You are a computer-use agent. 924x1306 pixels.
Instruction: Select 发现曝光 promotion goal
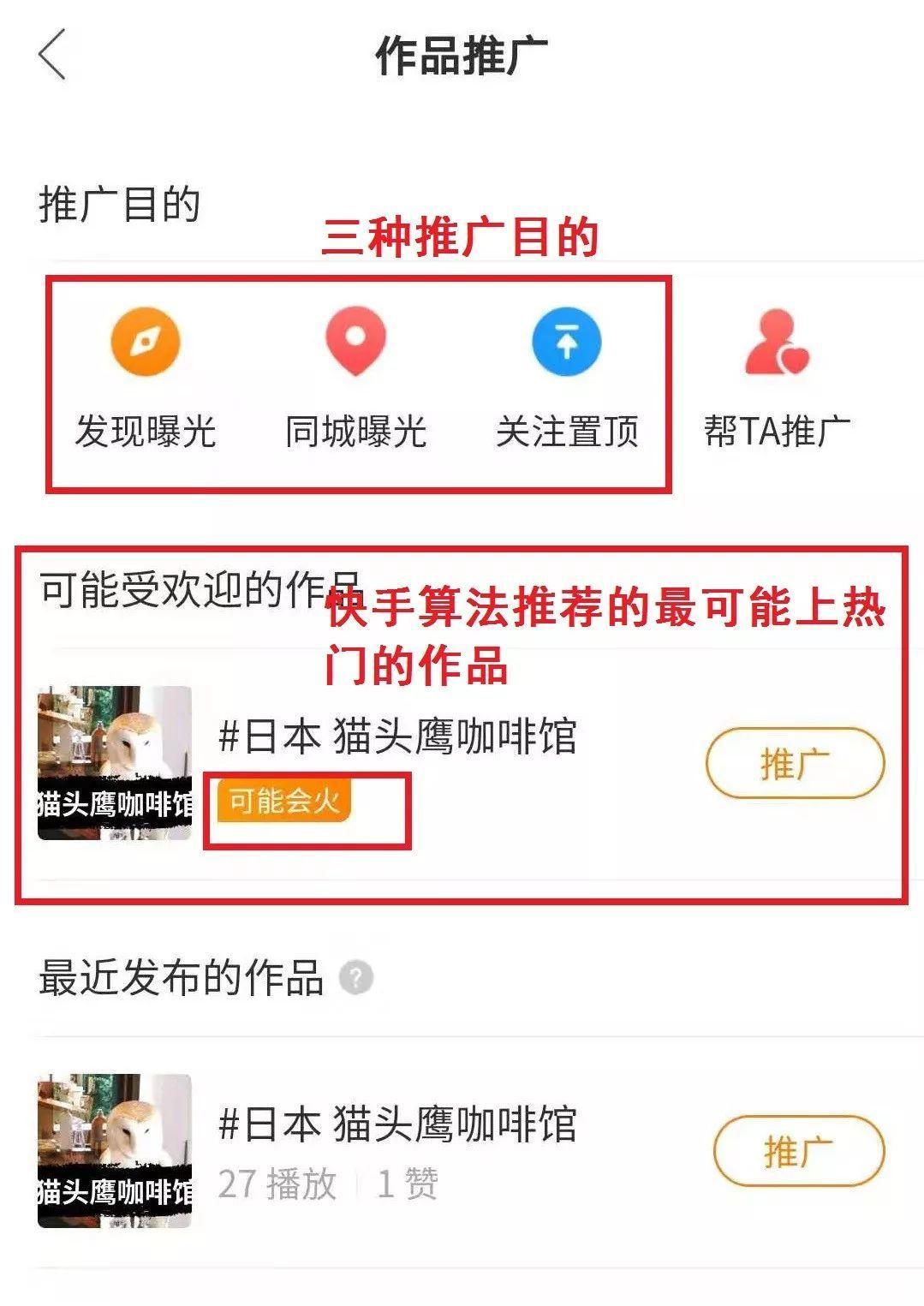pos(145,377)
